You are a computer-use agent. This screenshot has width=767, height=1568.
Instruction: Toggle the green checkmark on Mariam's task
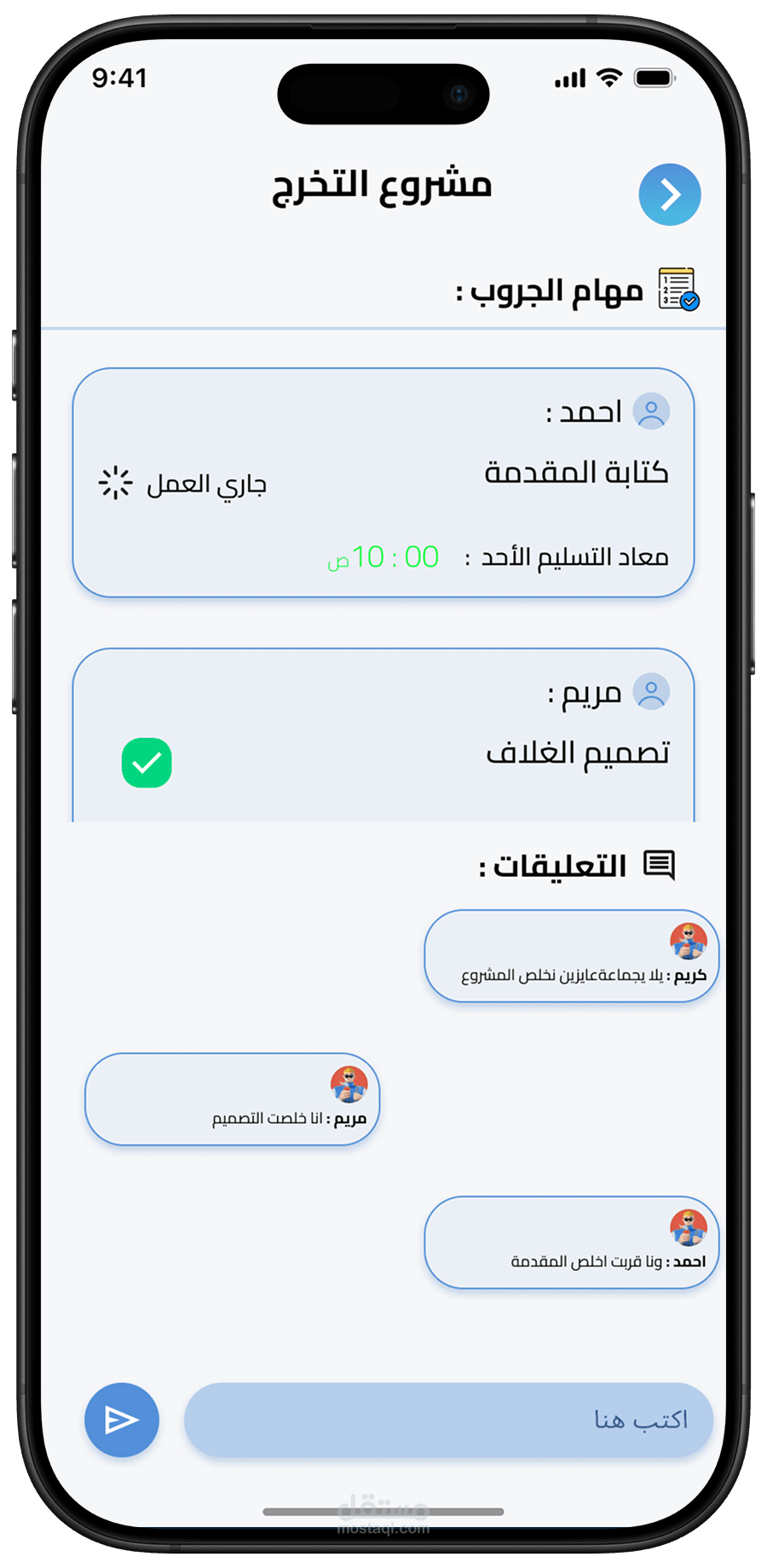pyautogui.click(x=147, y=763)
